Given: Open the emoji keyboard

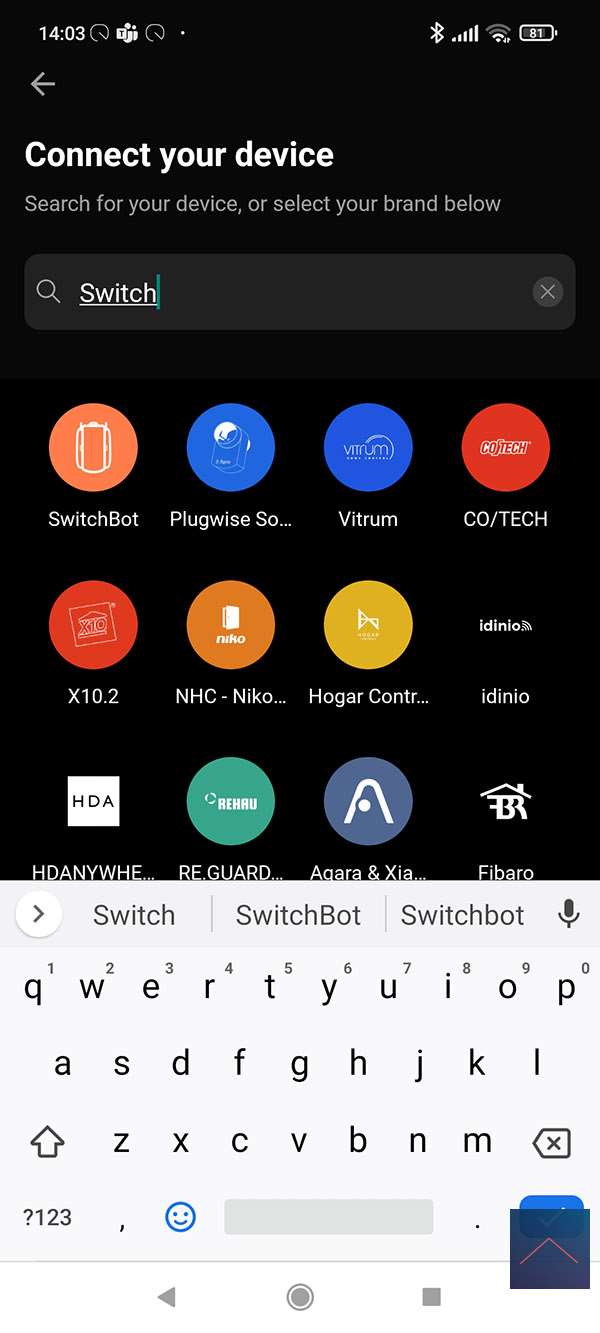Looking at the screenshot, I should coord(180,1216).
